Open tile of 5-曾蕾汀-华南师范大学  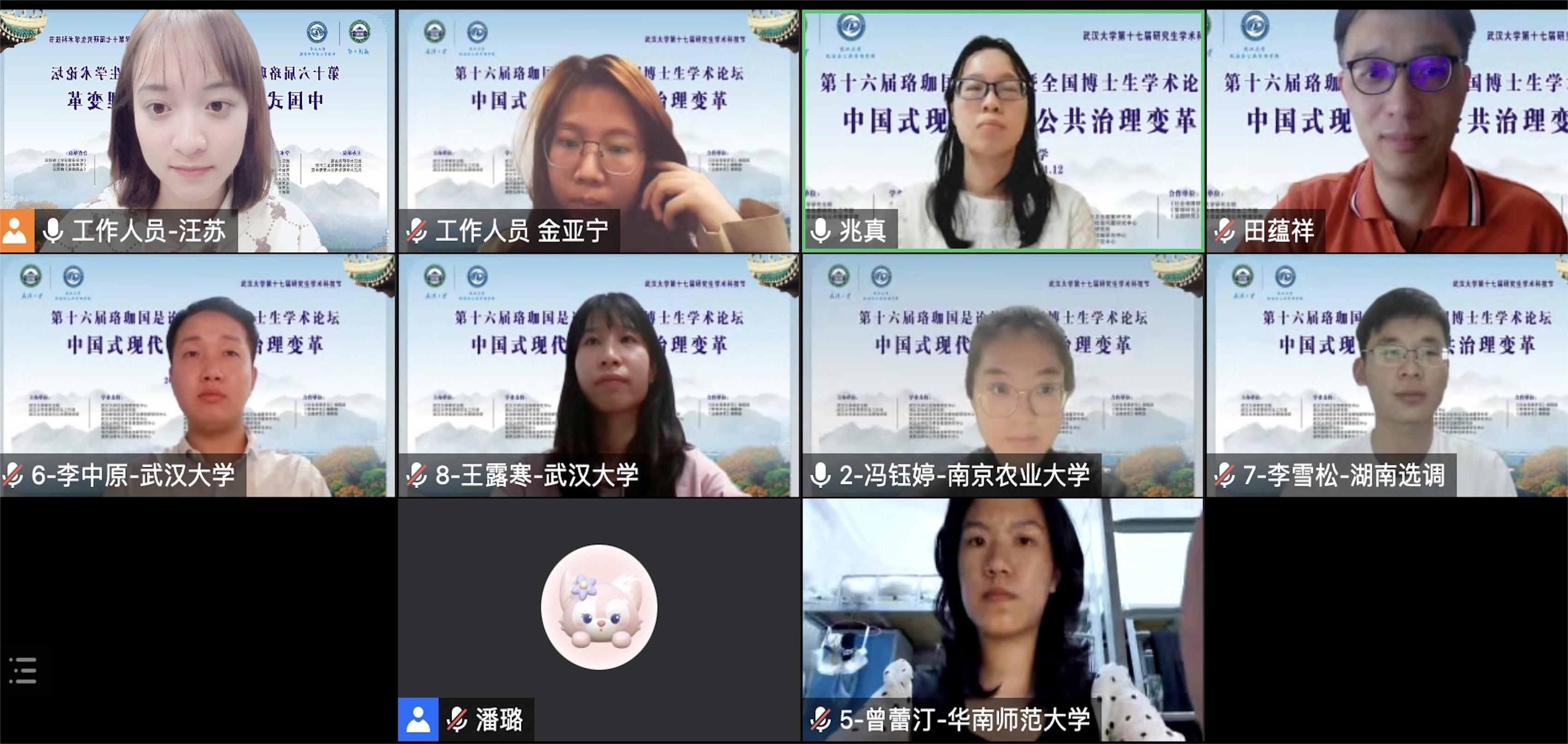pyautogui.click(x=1002, y=620)
